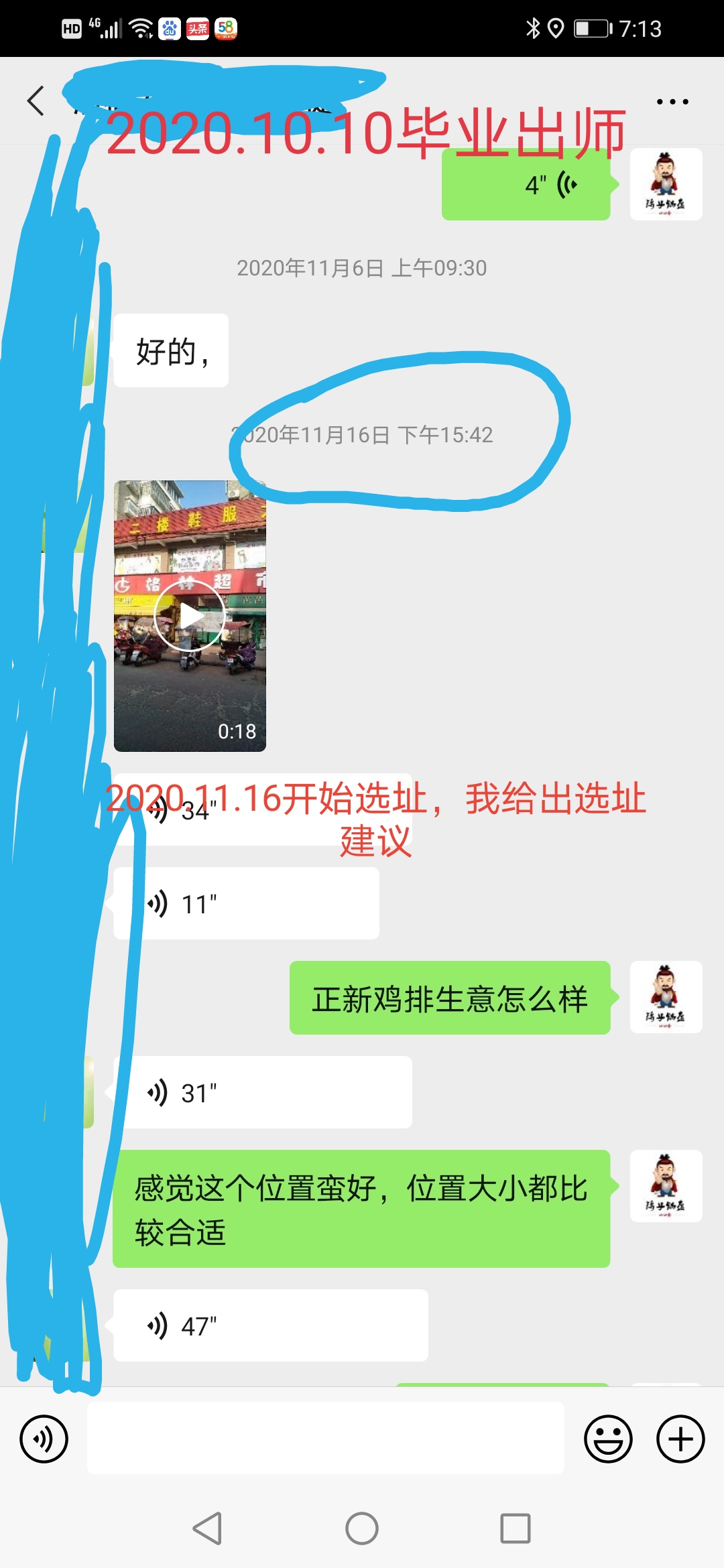Go back to the chat list

pyautogui.click(x=36, y=102)
